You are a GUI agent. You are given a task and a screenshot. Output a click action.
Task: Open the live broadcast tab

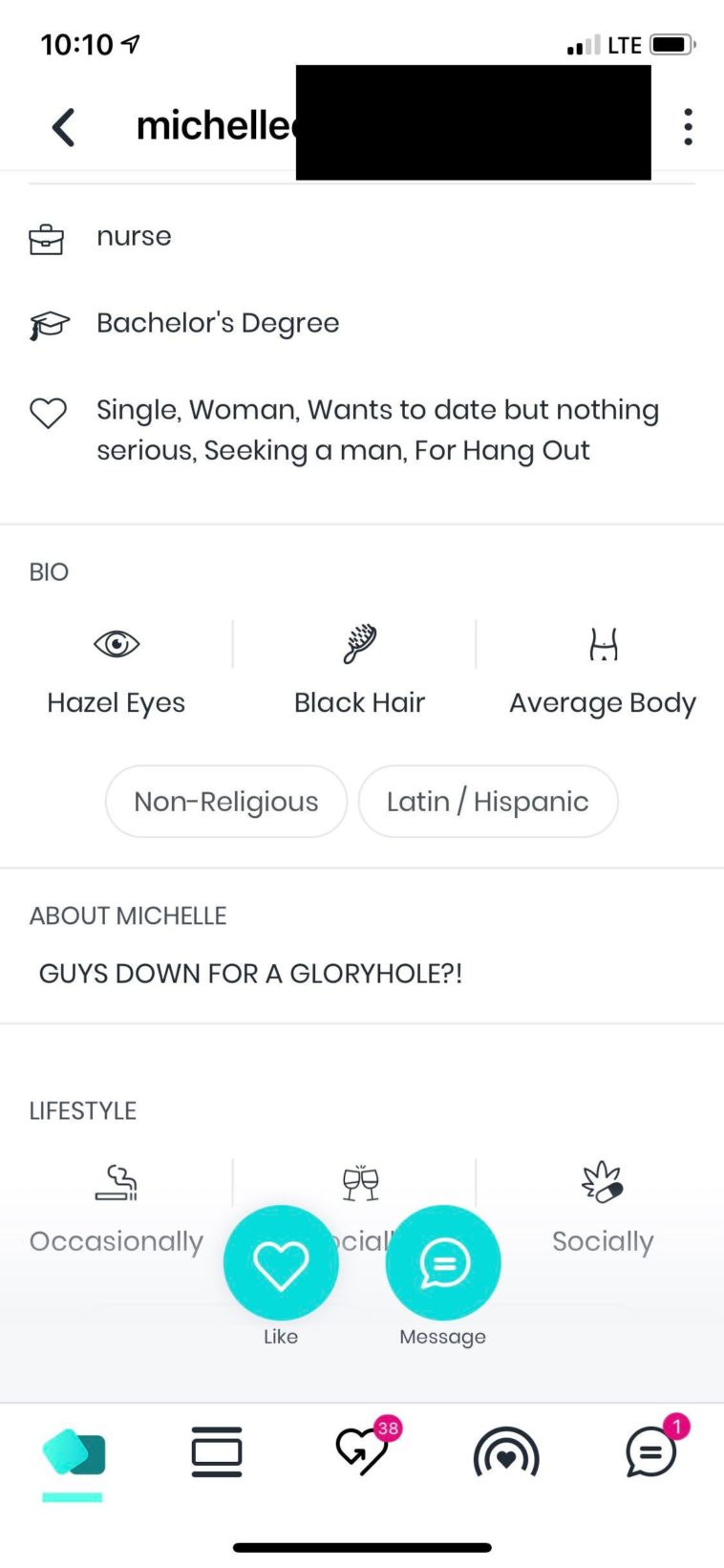pos(506,1454)
